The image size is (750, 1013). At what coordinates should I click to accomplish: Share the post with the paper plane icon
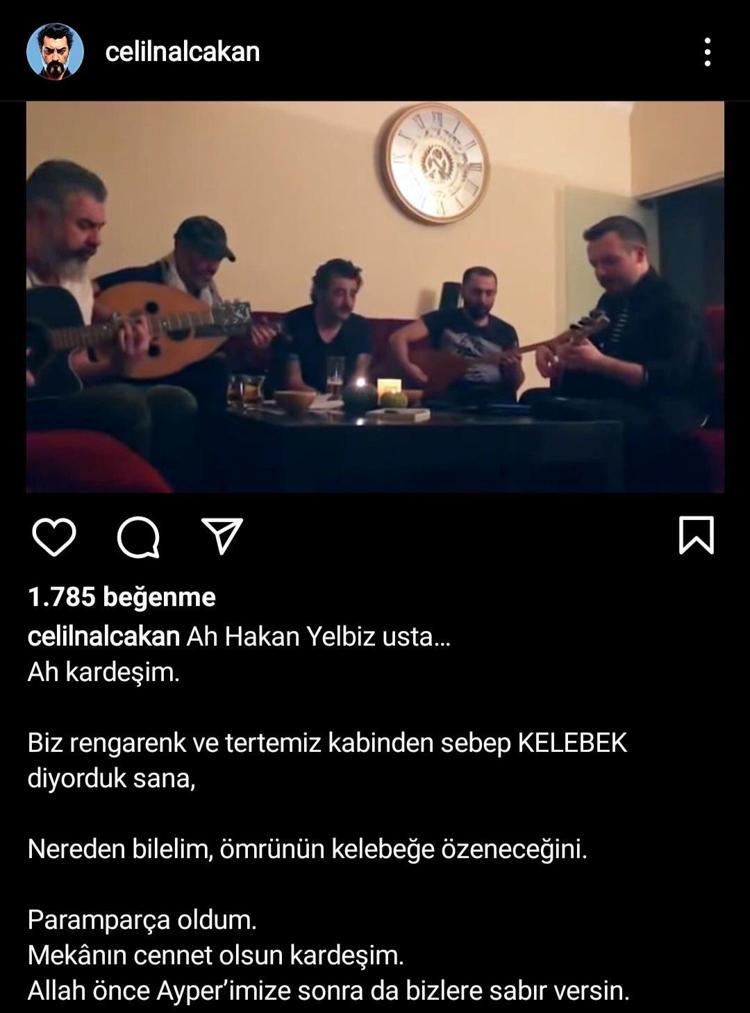pos(223,537)
